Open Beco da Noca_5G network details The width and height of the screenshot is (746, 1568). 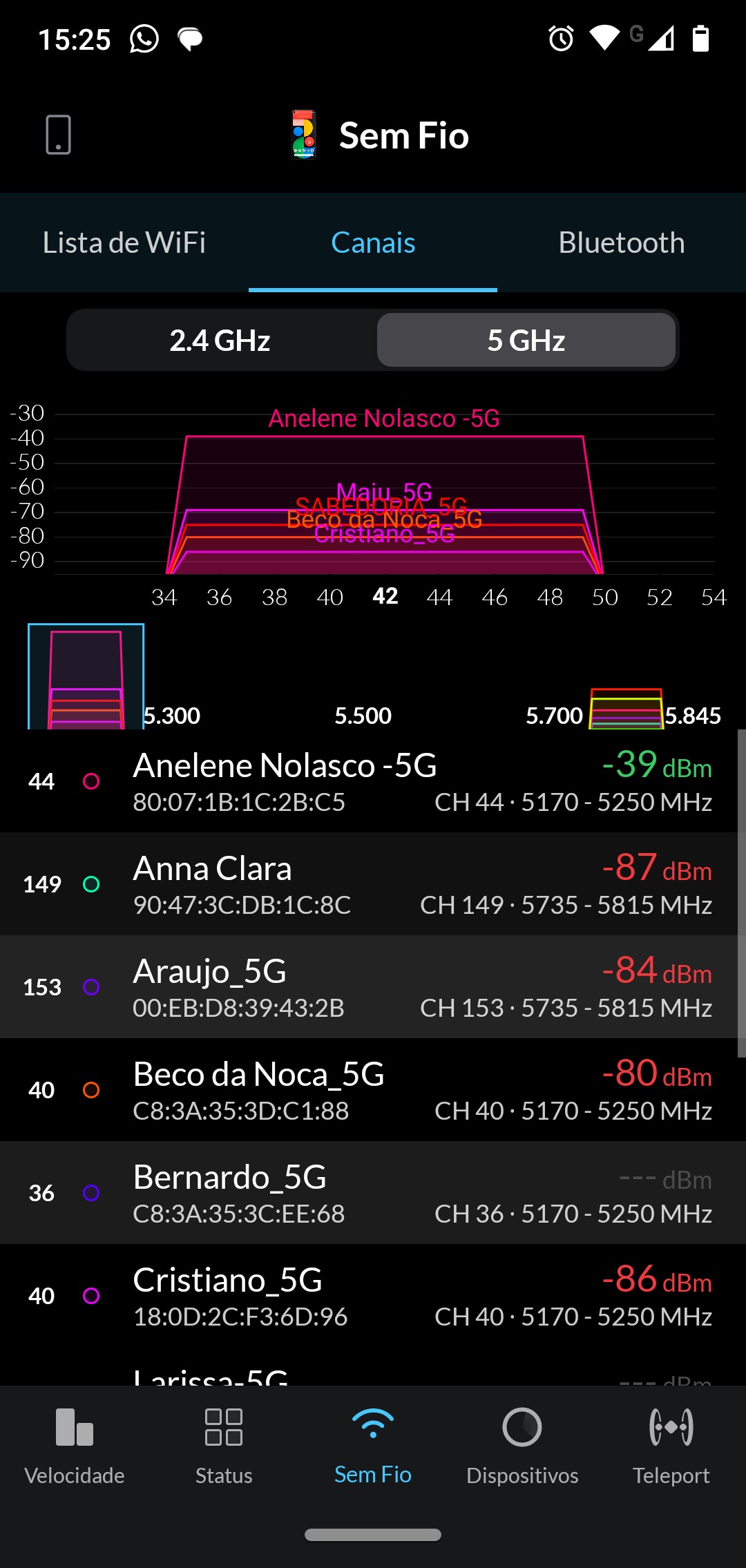(373, 1090)
